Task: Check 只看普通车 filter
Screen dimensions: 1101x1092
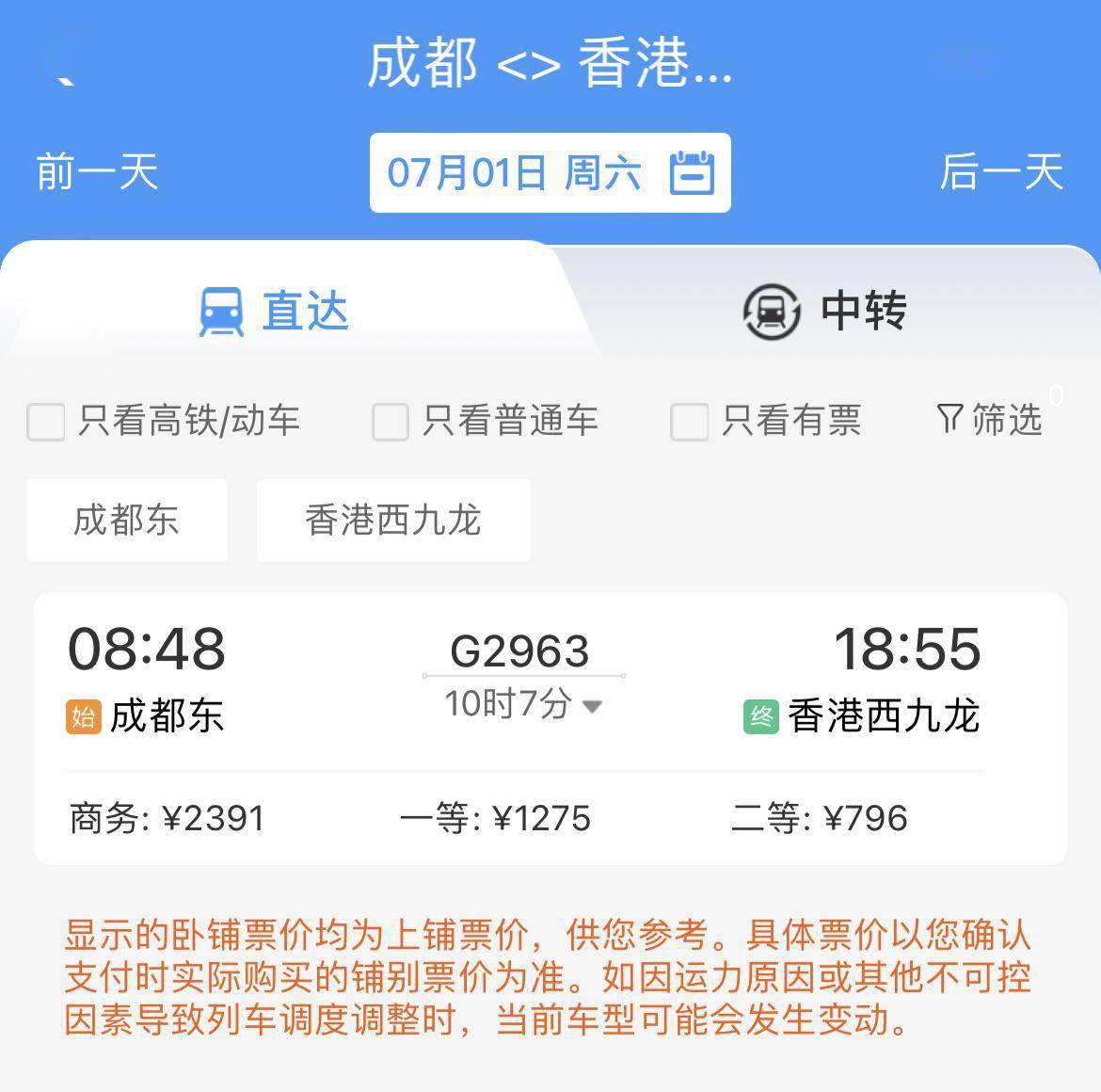Action: pyautogui.click(x=391, y=422)
